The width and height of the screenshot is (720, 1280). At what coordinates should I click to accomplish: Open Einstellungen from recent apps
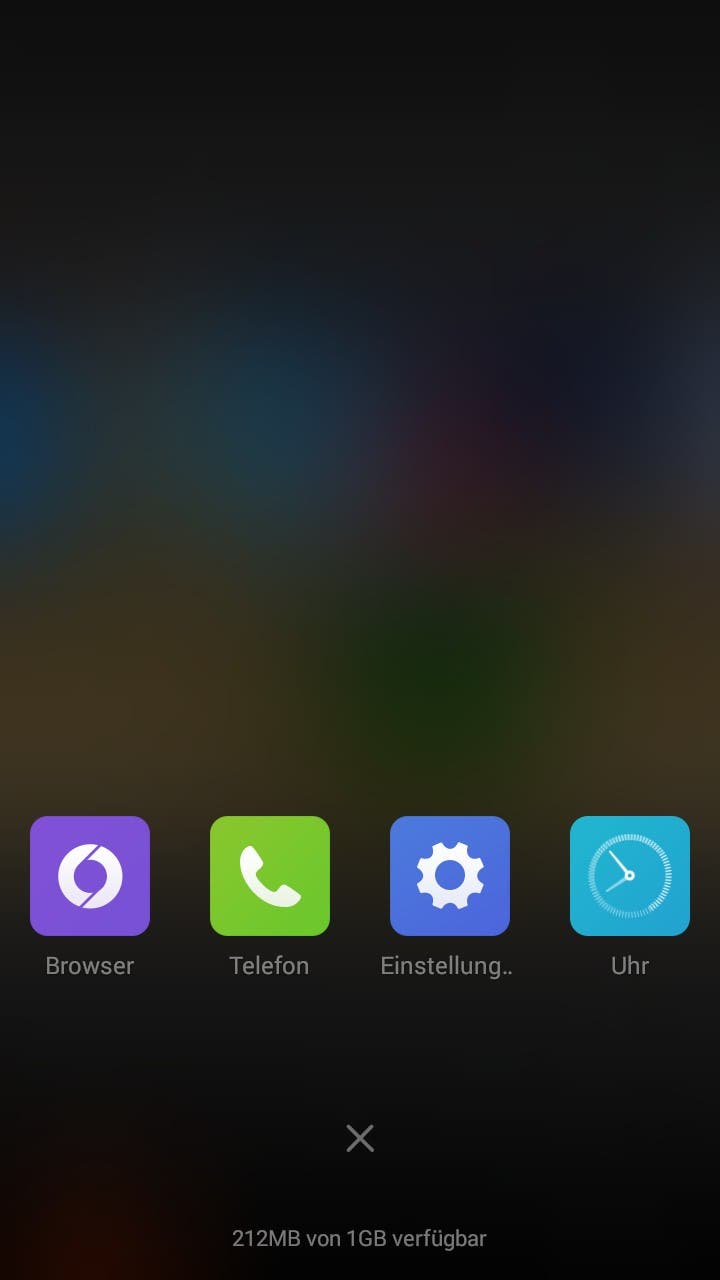pyautogui.click(x=450, y=876)
